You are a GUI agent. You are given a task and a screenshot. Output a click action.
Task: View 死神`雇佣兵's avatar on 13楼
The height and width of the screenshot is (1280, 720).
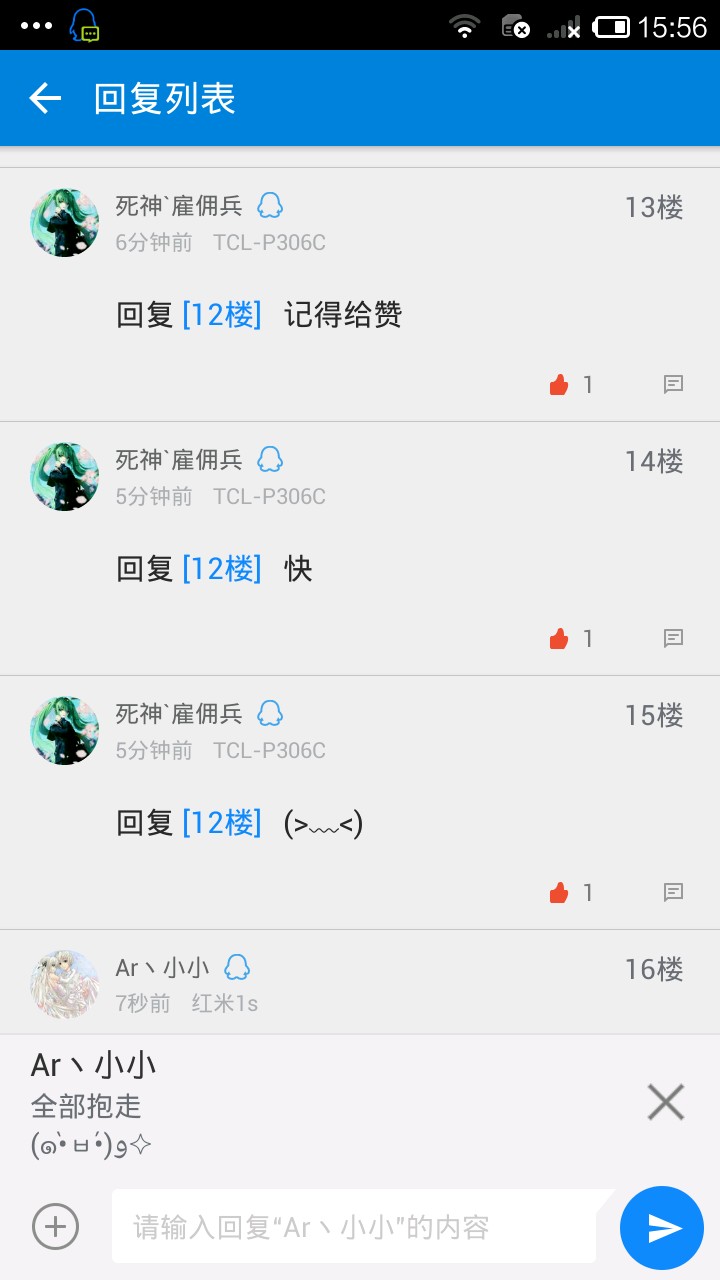pyautogui.click(x=65, y=222)
